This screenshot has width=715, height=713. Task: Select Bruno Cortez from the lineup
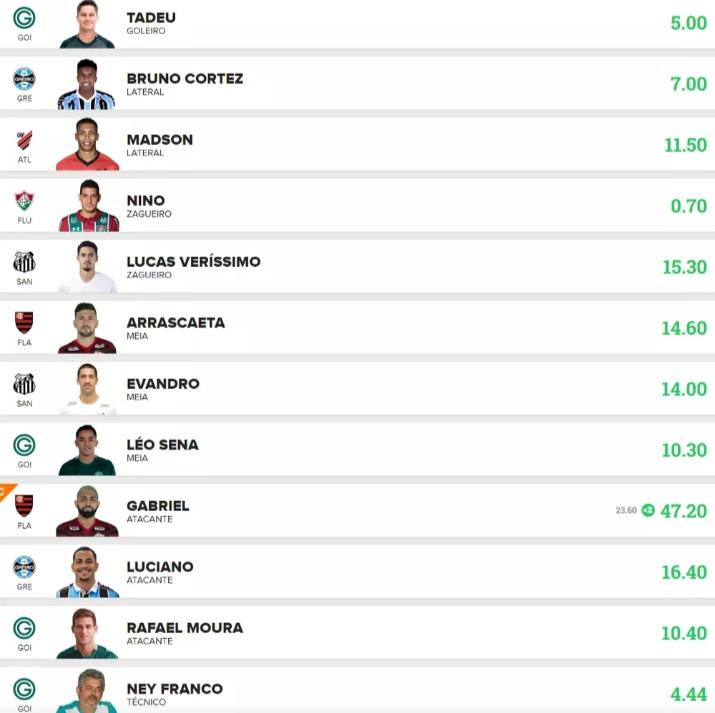(x=357, y=84)
